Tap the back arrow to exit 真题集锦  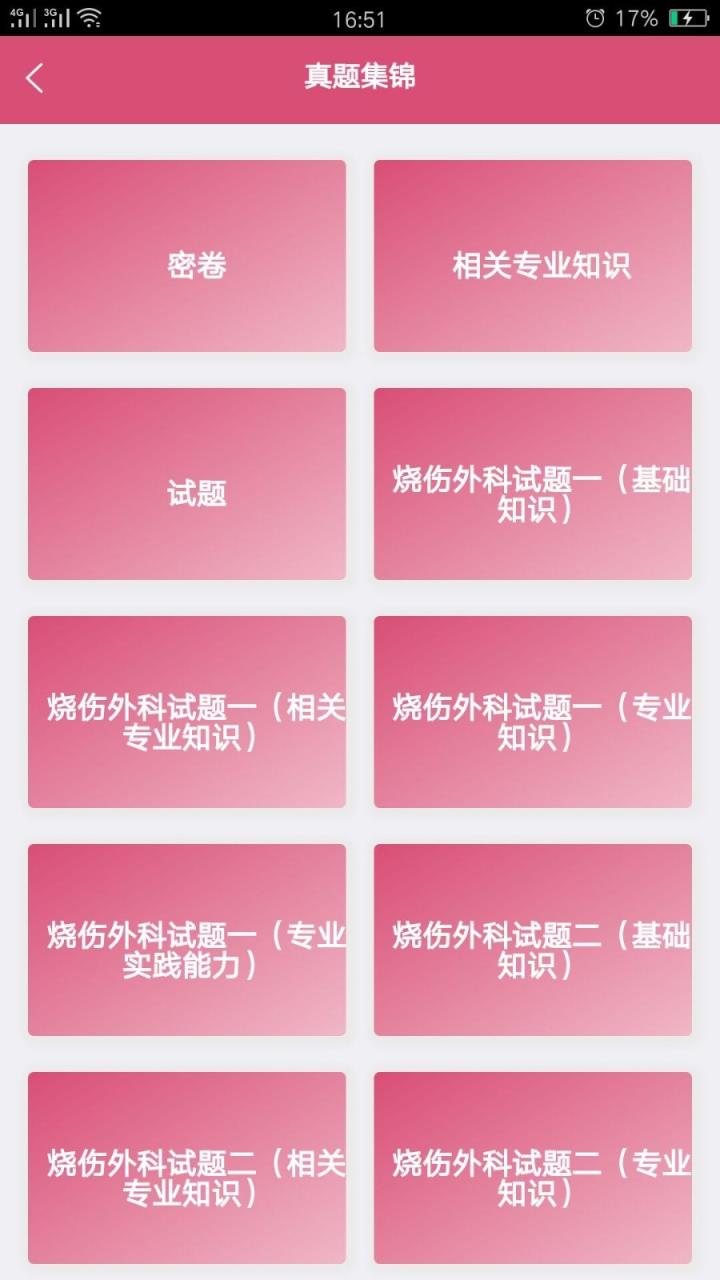click(34, 79)
